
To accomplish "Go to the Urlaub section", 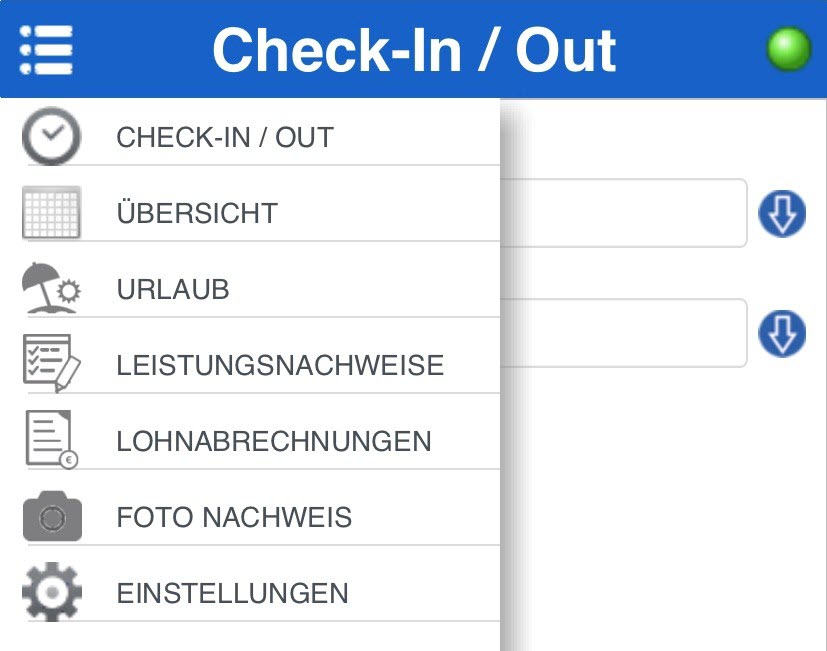I will pyautogui.click(x=173, y=290).
